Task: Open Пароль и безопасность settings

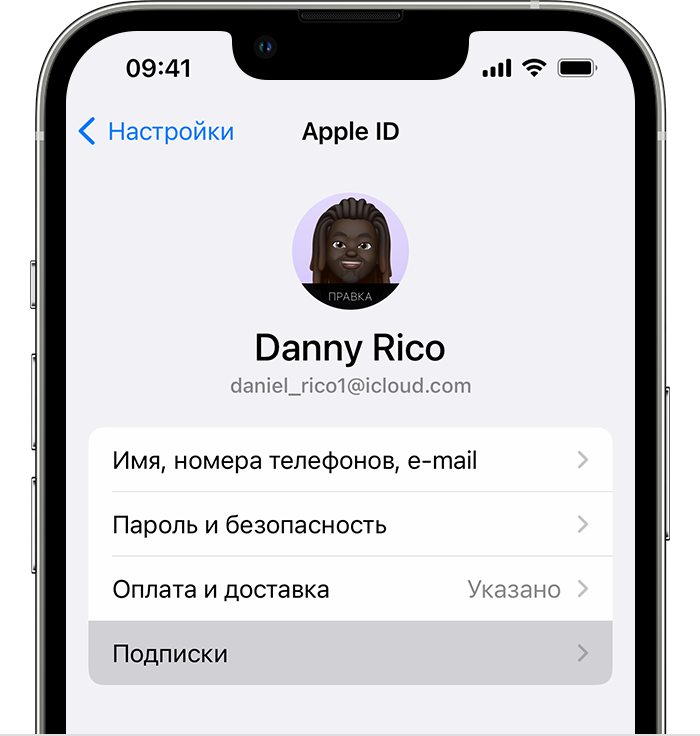Action: click(350, 524)
